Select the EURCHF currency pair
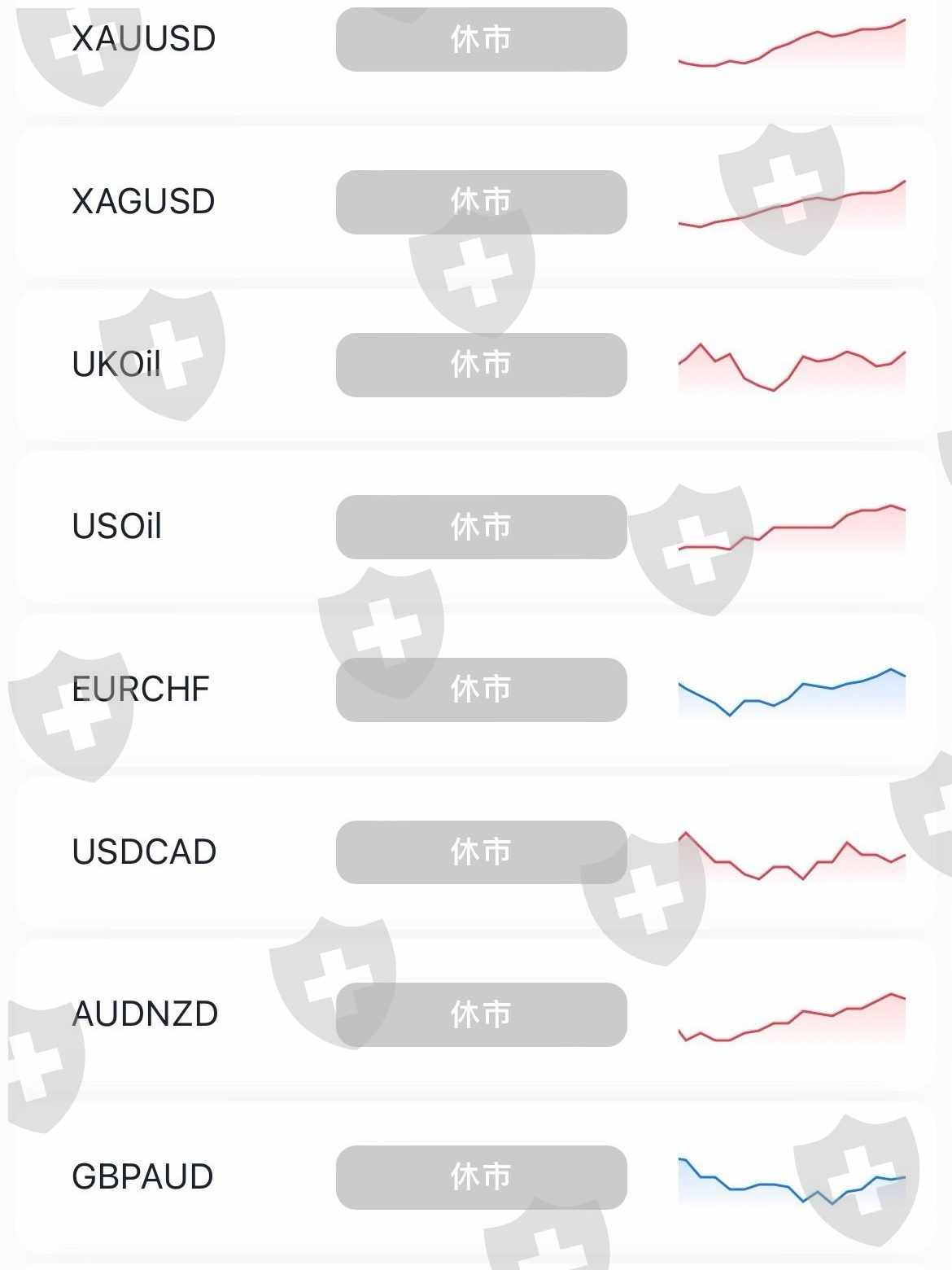The height and width of the screenshot is (1270, 952). [x=141, y=690]
